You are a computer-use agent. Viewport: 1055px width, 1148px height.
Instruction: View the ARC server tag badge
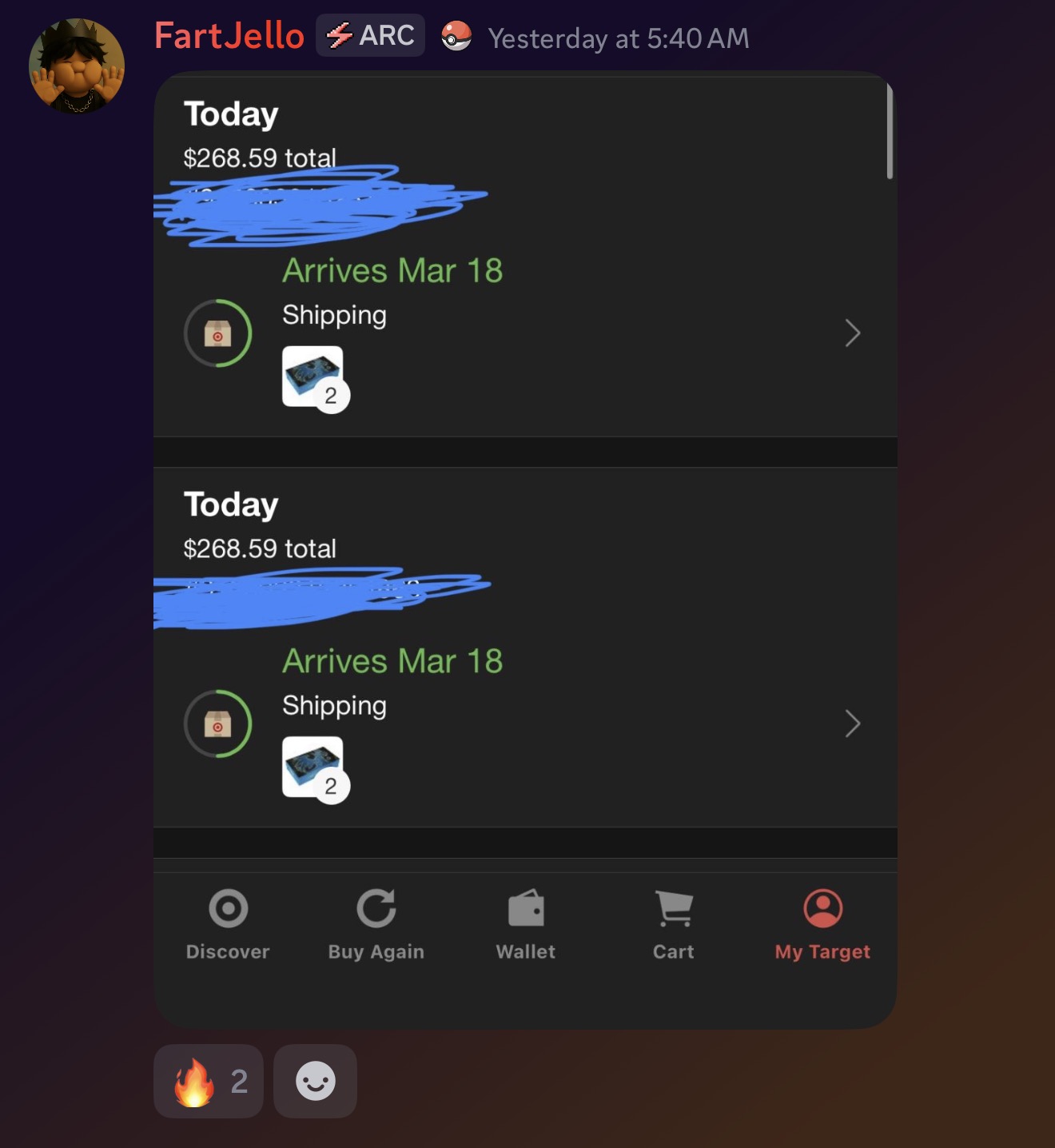pos(371,36)
